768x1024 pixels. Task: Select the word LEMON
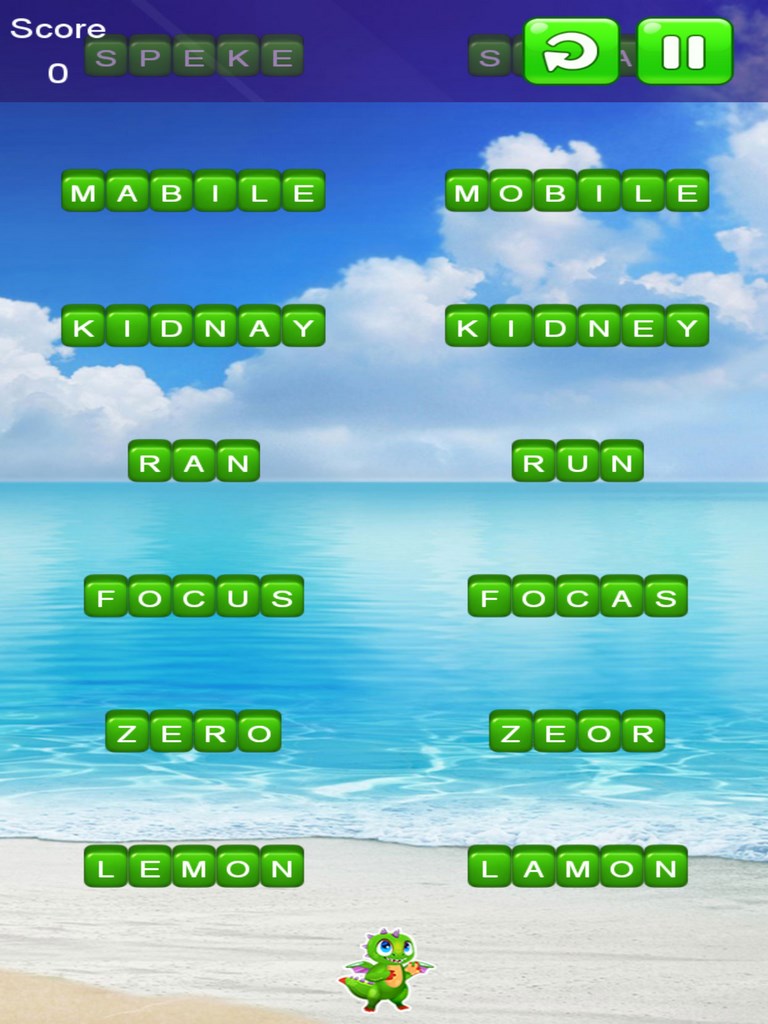194,866
